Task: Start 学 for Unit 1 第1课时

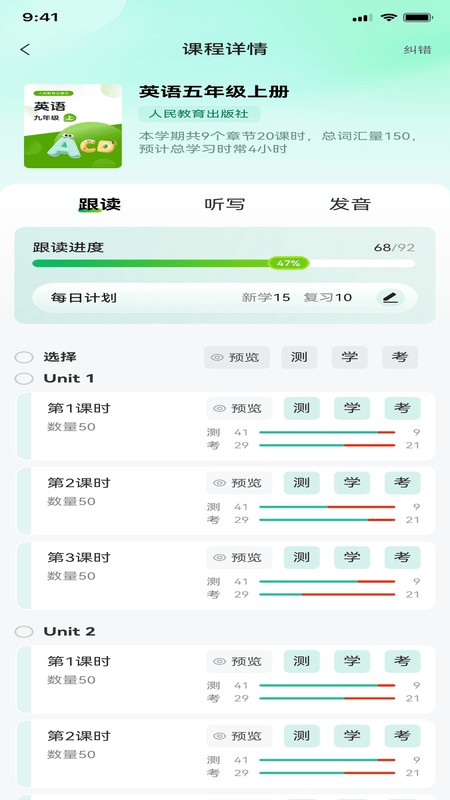Action: coord(352,408)
